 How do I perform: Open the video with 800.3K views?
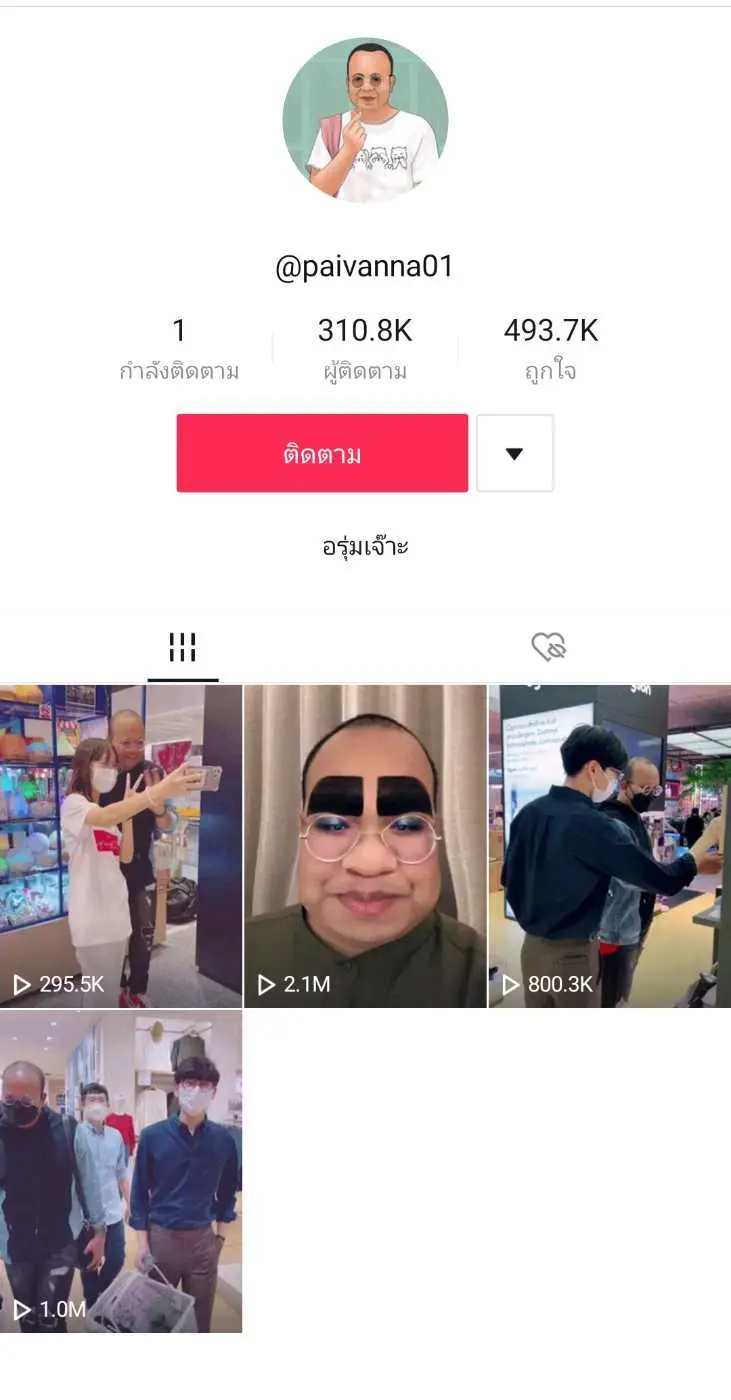point(609,846)
